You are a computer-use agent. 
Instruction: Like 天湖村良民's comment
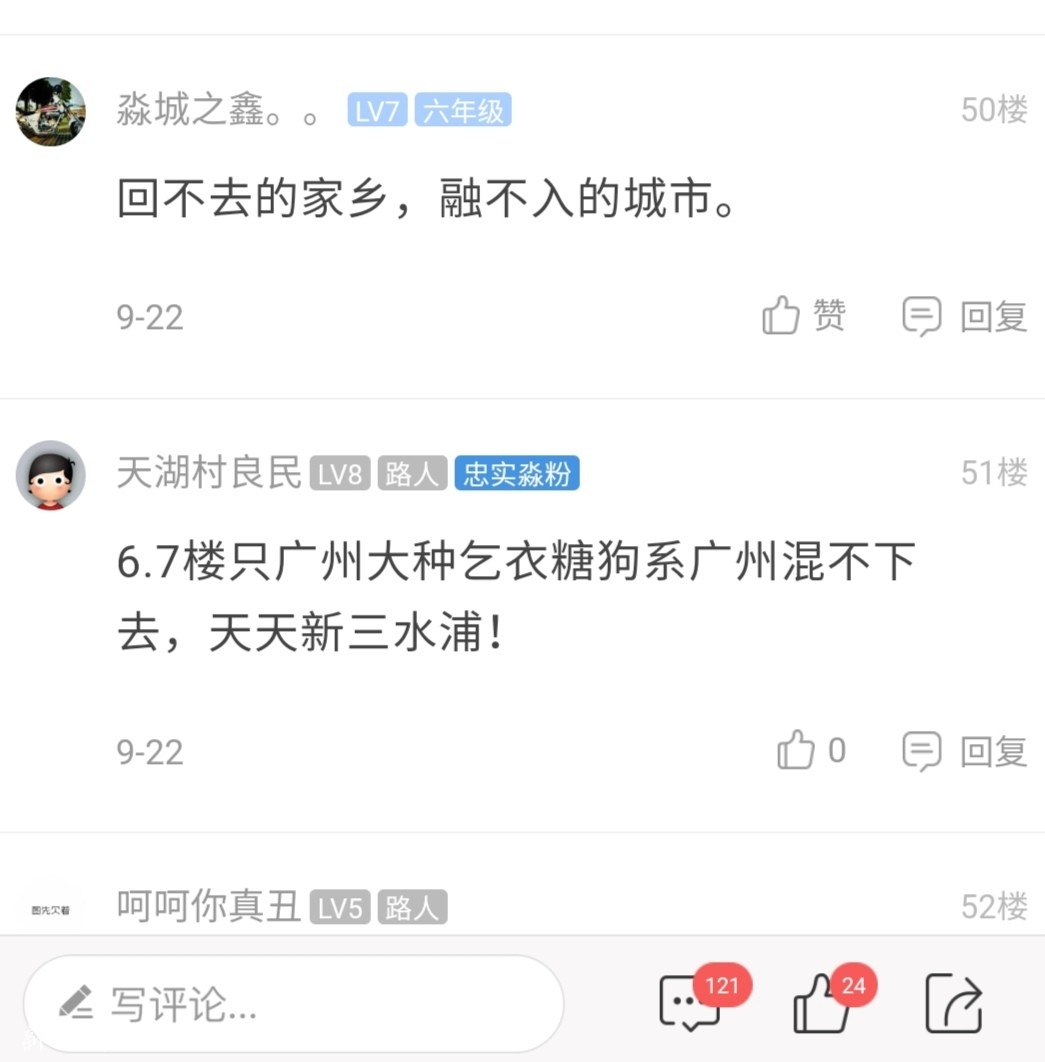coord(811,751)
